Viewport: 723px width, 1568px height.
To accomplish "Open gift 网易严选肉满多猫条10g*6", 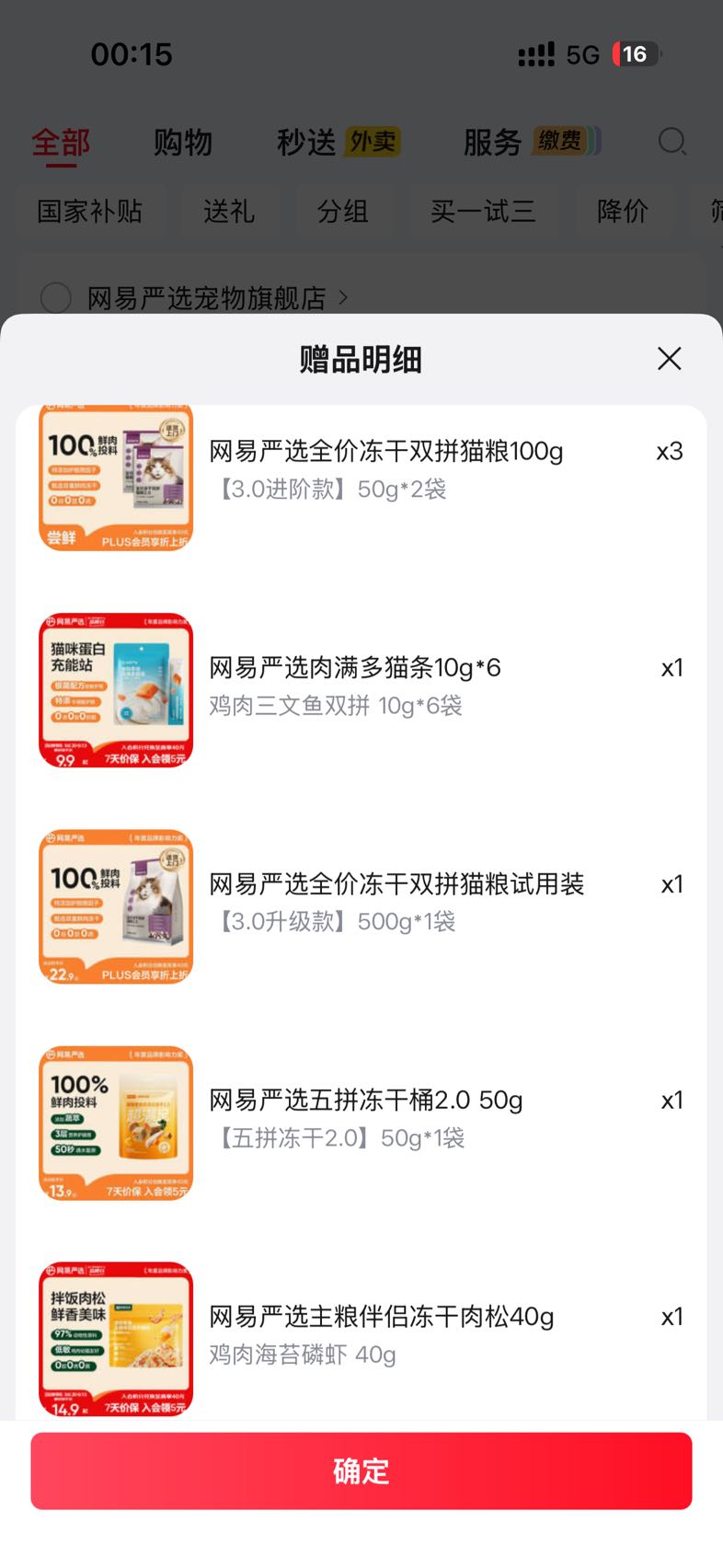I will (x=361, y=689).
